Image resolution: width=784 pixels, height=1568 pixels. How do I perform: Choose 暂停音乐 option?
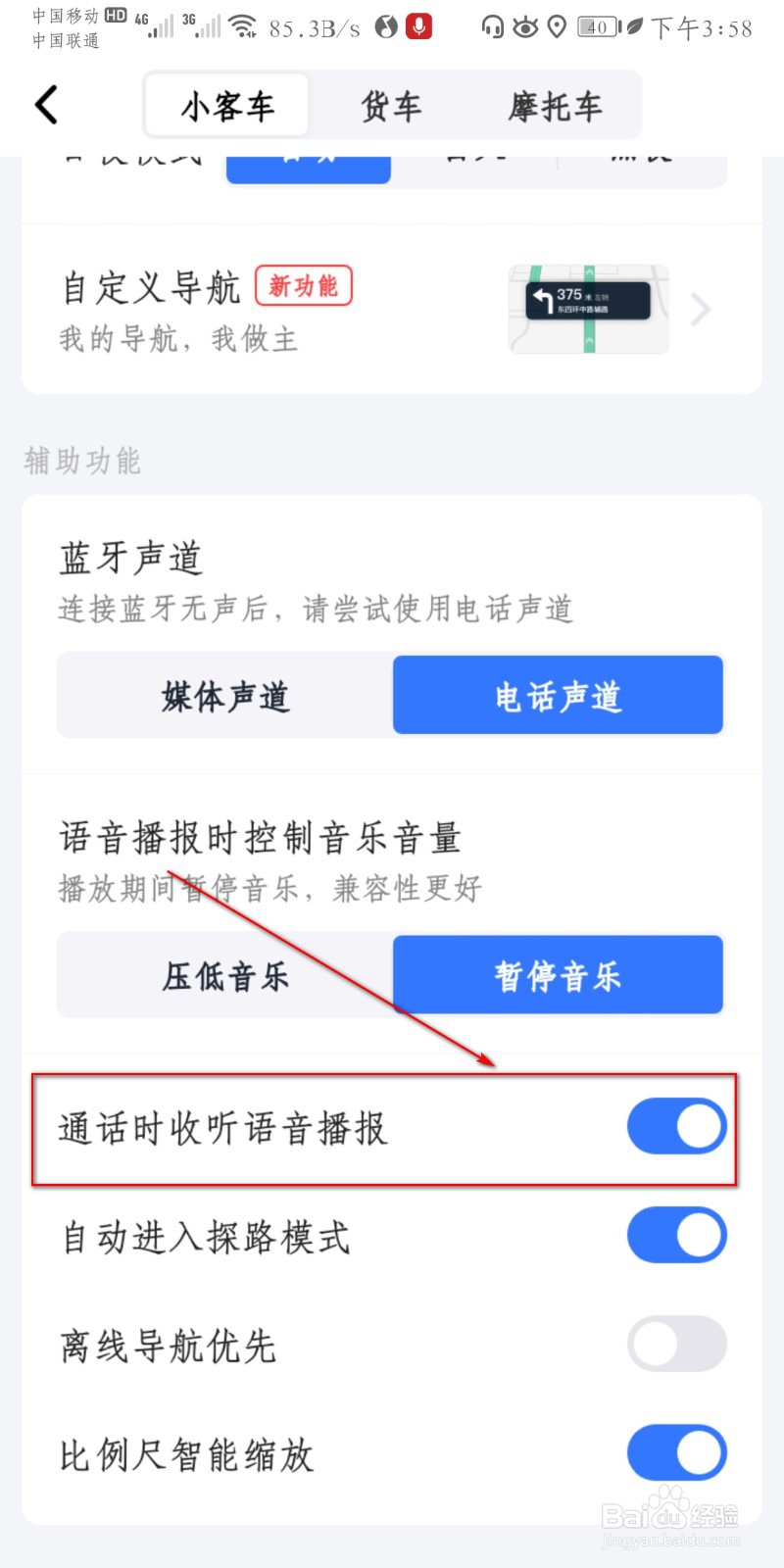(x=557, y=975)
